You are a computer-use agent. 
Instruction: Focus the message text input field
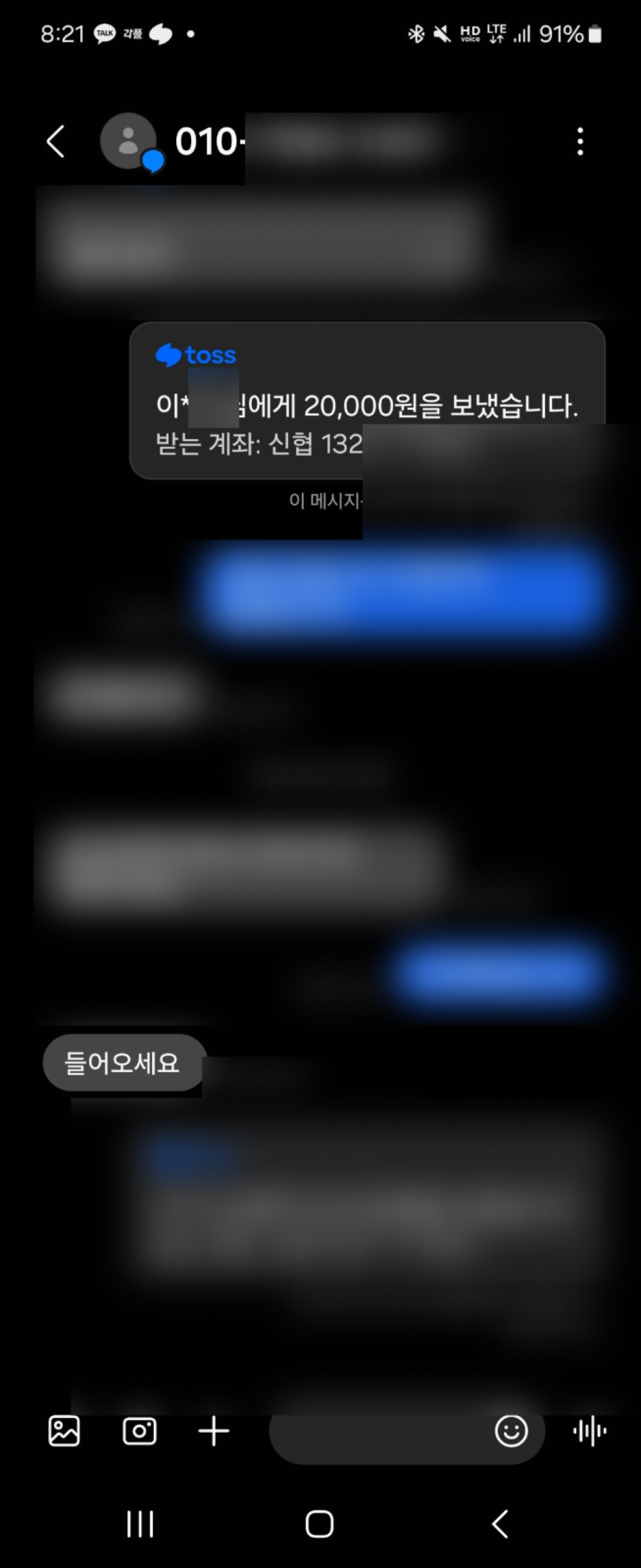378,1432
